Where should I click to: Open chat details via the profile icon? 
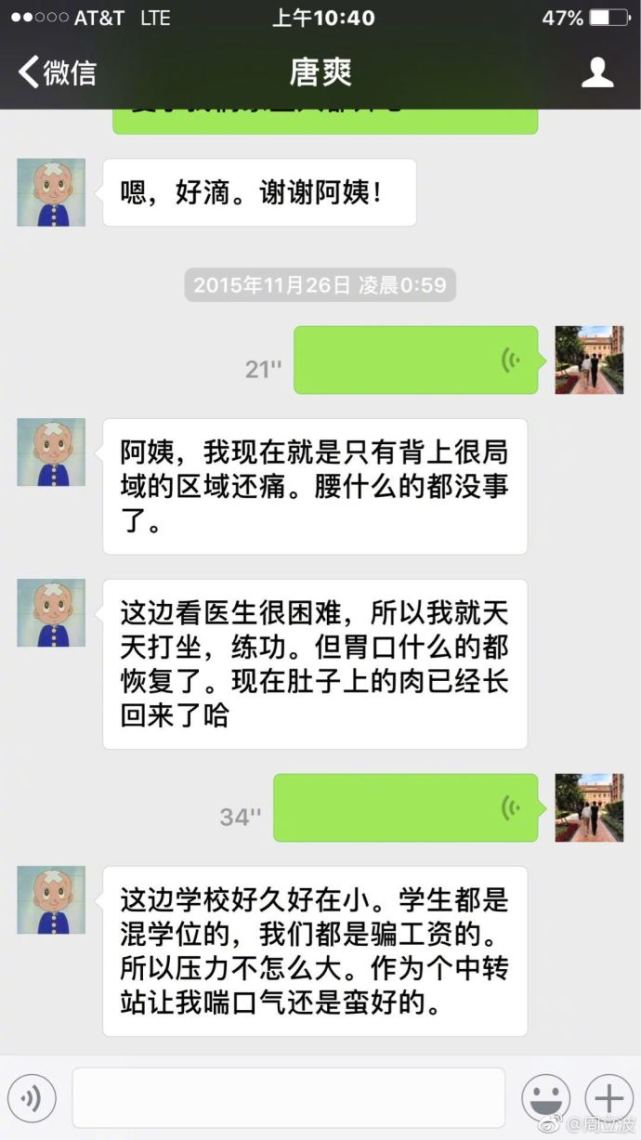click(x=597, y=73)
